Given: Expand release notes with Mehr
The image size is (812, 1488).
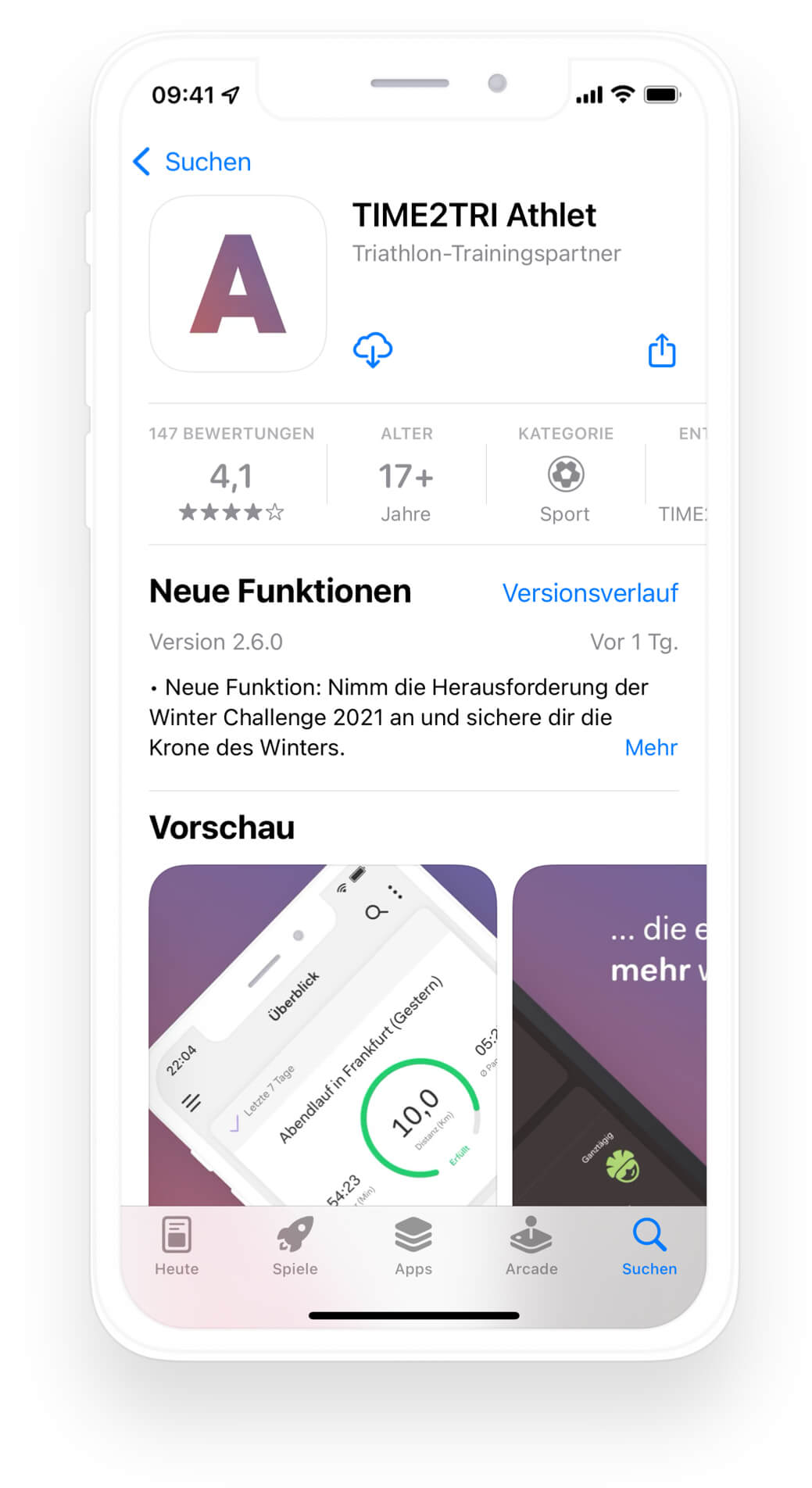Looking at the screenshot, I should click(651, 748).
